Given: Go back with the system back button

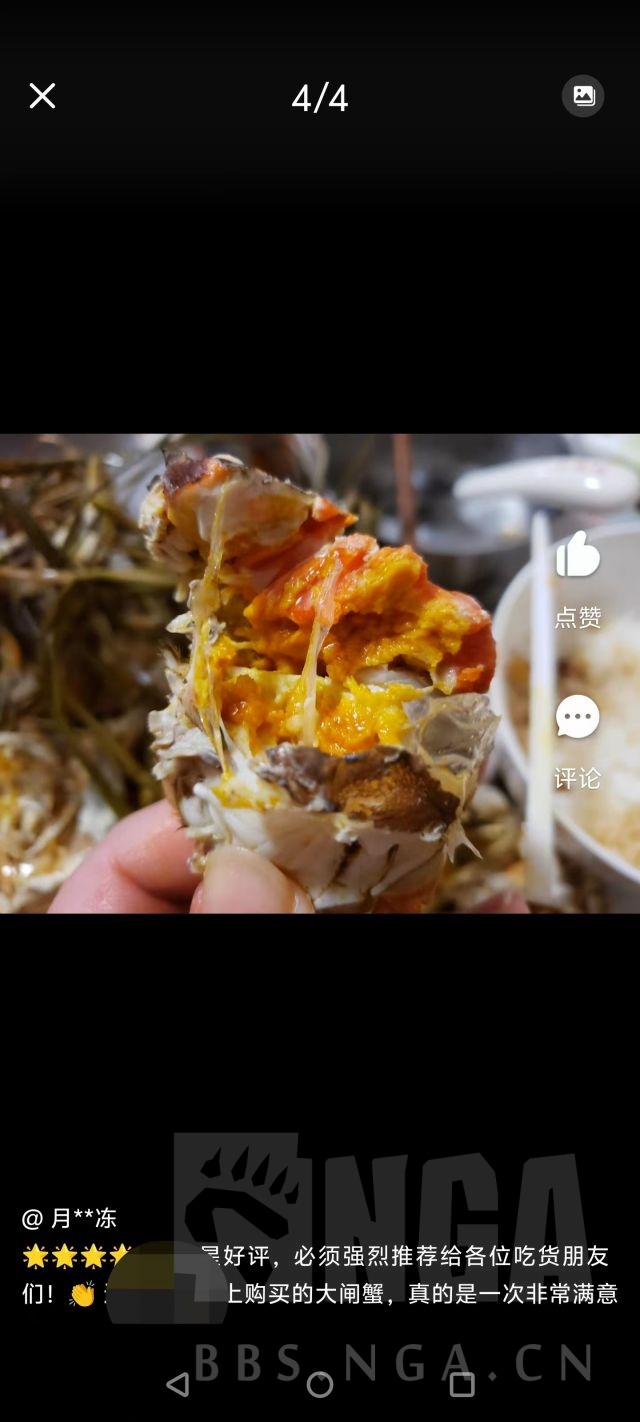Looking at the screenshot, I should [x=178, y=1384].
